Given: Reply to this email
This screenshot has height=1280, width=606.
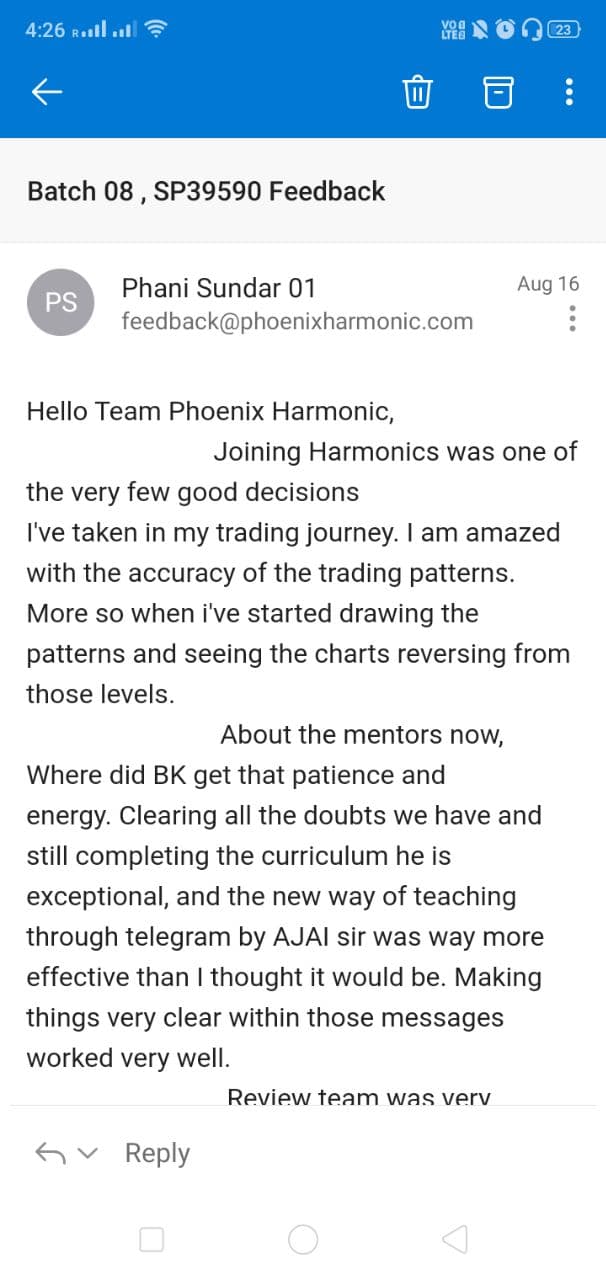Looking at the screenshot, I should point(157,1153).
